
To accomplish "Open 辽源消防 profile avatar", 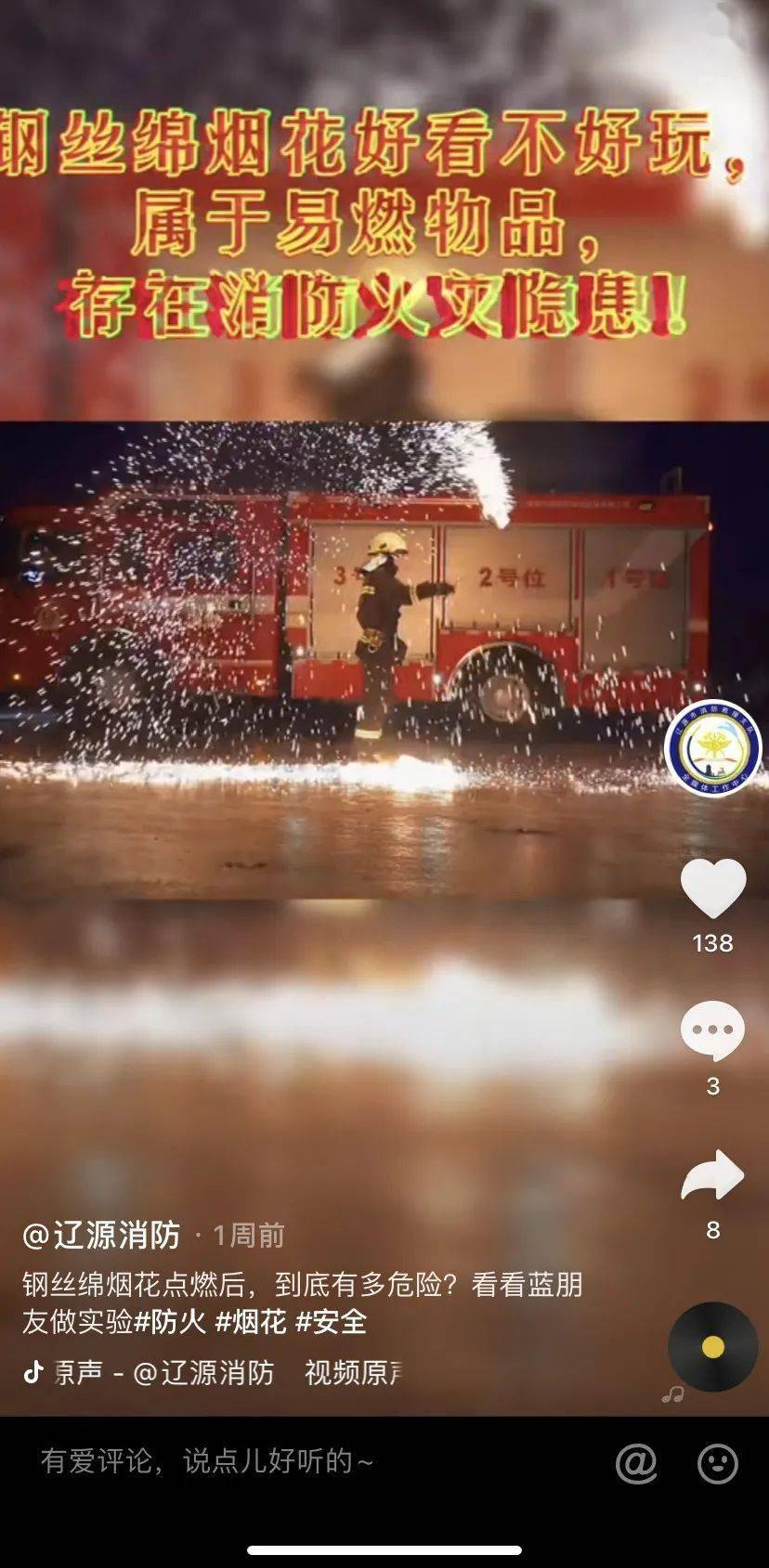I will tap(713, 749).
